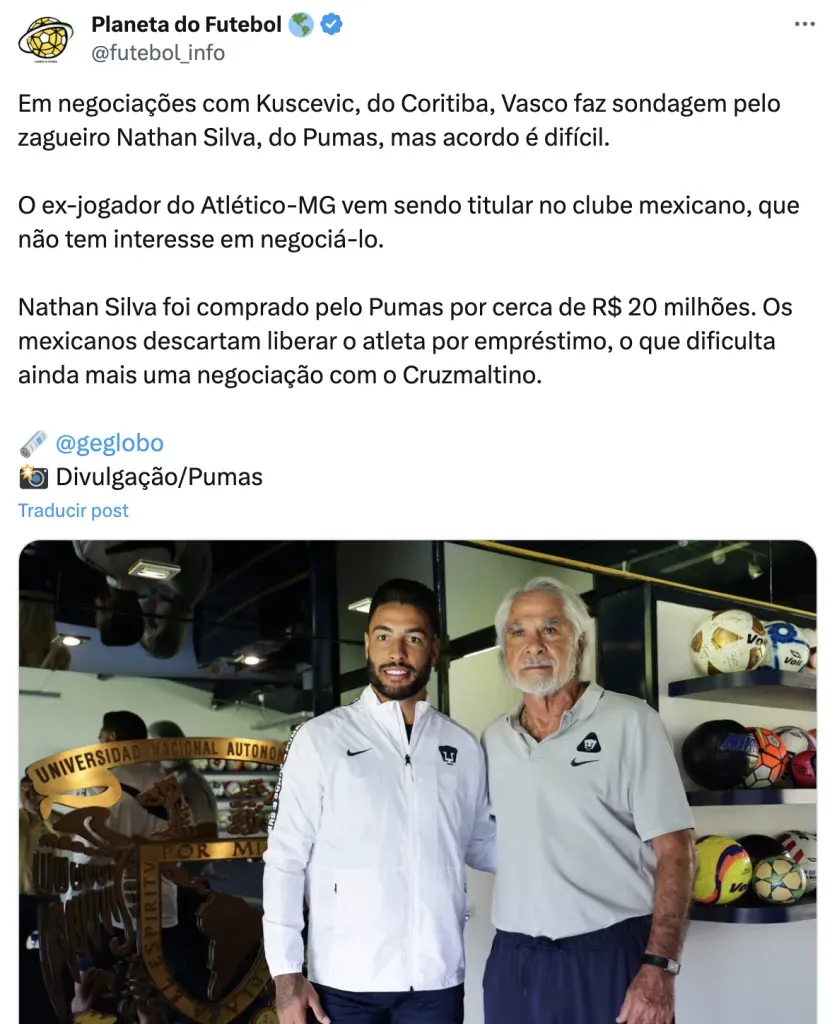Open the @geglobo mention
This screenshot has height=1024, width=837.
point(109,443)
